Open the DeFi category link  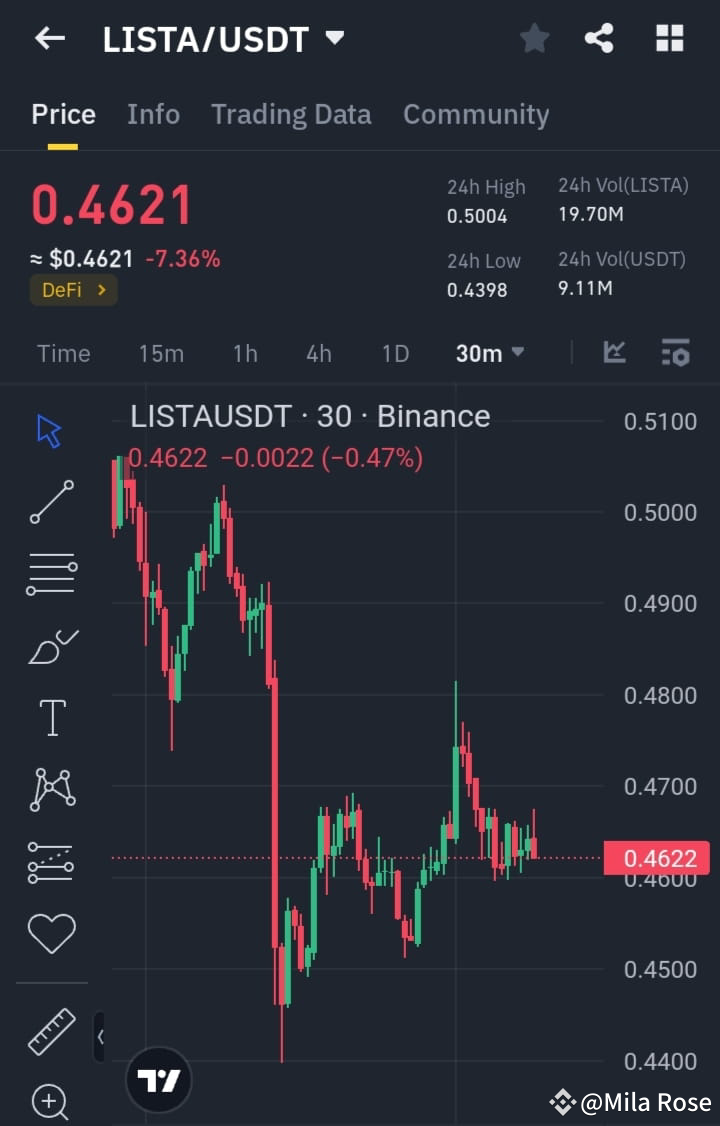[x=73, y=289]
